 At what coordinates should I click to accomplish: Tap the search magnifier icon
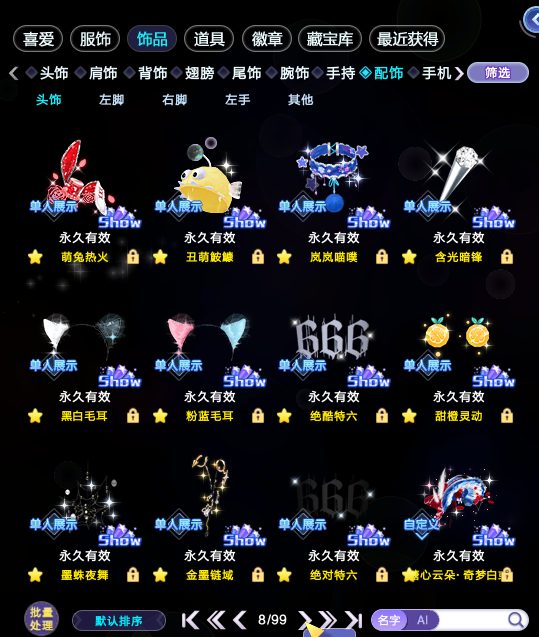tap(516, 620)
